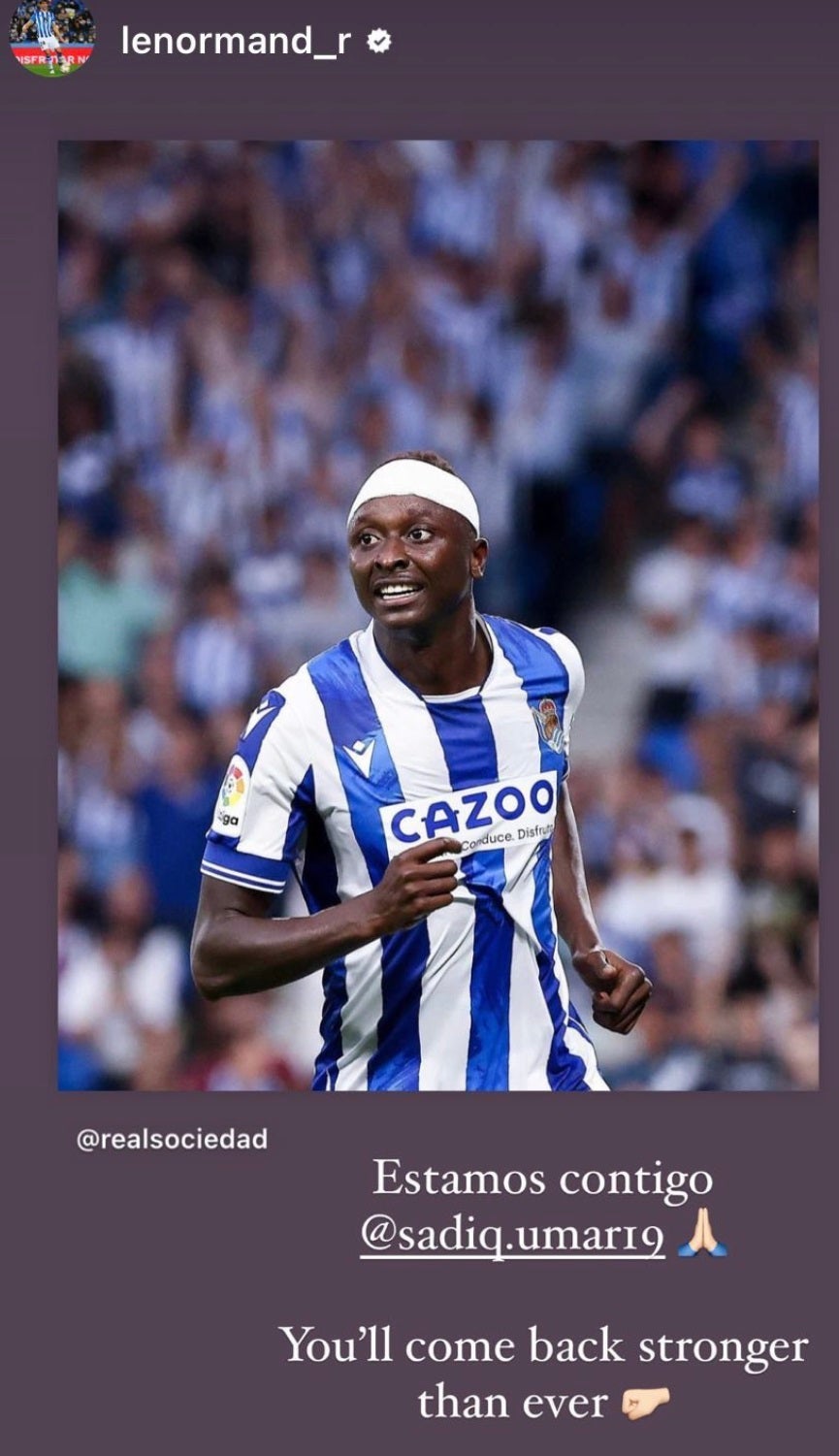
Task: Click the verified badge next to lenormand_r
Action: (377, 40)
